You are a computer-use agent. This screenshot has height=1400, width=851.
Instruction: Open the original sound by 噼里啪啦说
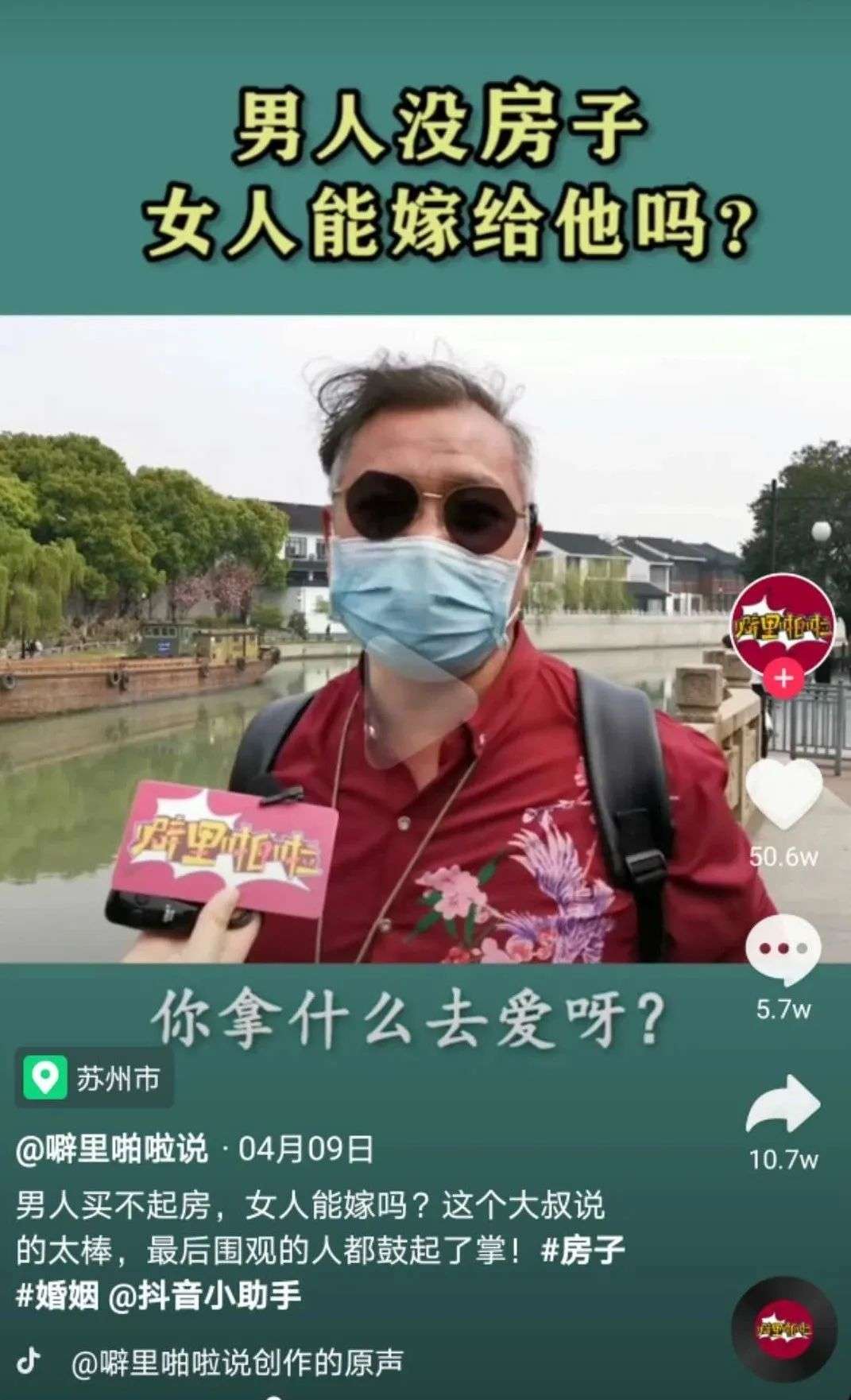pos(237,1363)
